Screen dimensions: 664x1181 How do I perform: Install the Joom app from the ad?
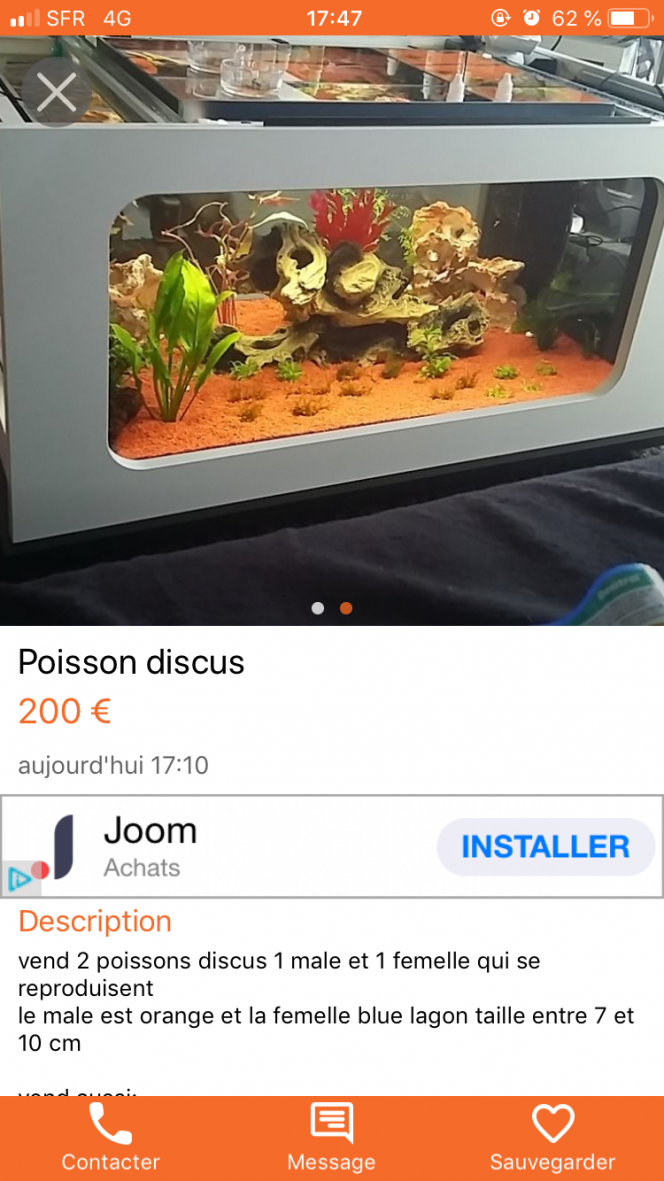[x=545, y=847]
